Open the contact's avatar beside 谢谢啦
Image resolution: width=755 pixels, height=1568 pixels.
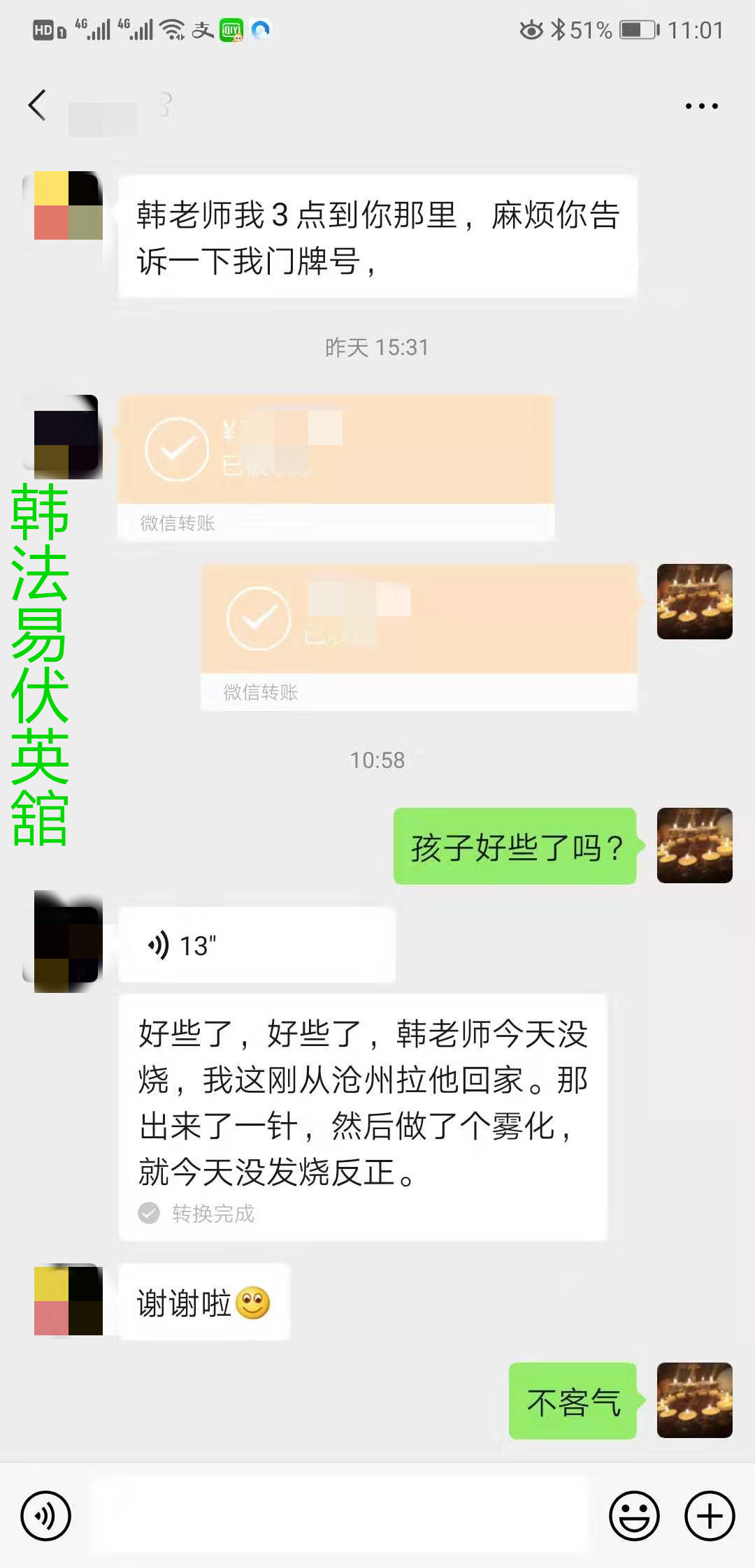coord(68,1300)
